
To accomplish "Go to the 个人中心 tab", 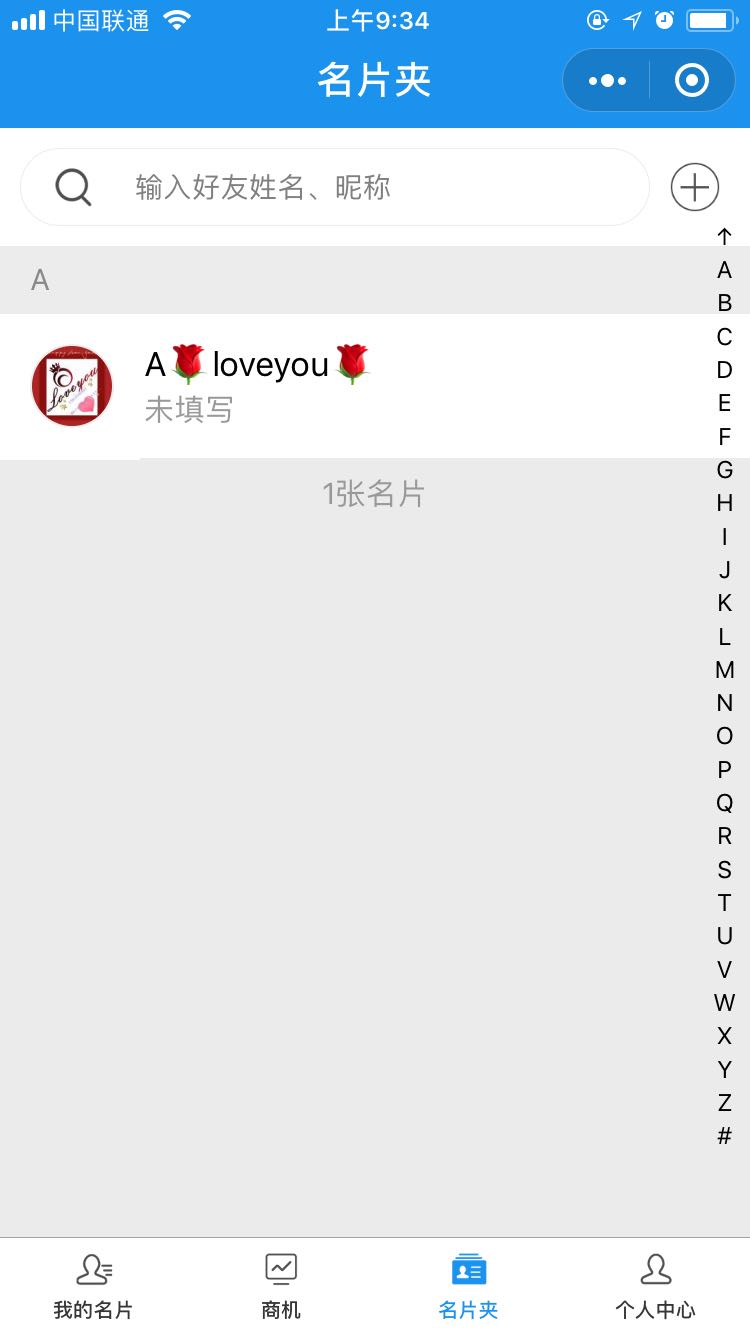I will click(x=655, y=1286).
